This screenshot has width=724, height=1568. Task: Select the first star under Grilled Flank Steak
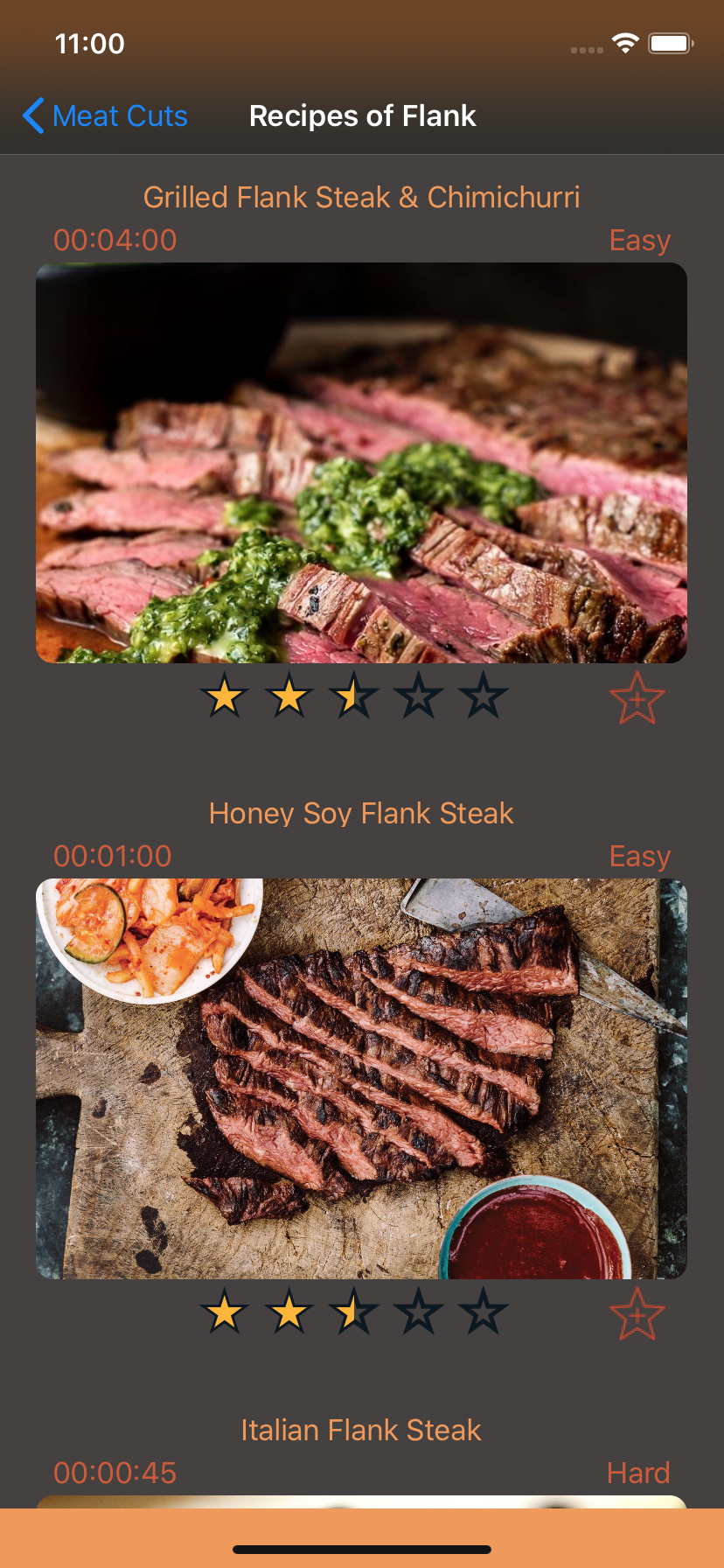223,696
